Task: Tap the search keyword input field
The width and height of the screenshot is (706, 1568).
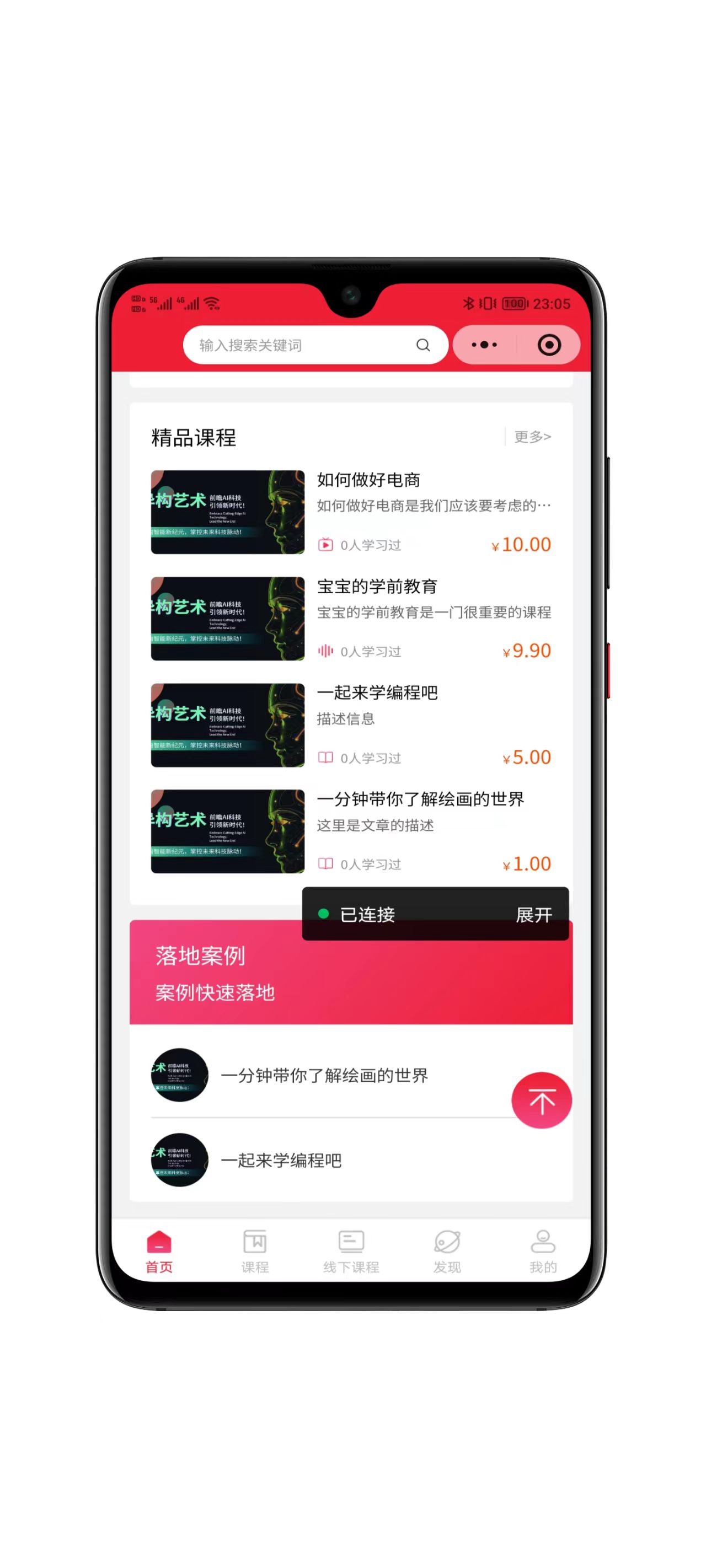Action: [x=298, y=345]
